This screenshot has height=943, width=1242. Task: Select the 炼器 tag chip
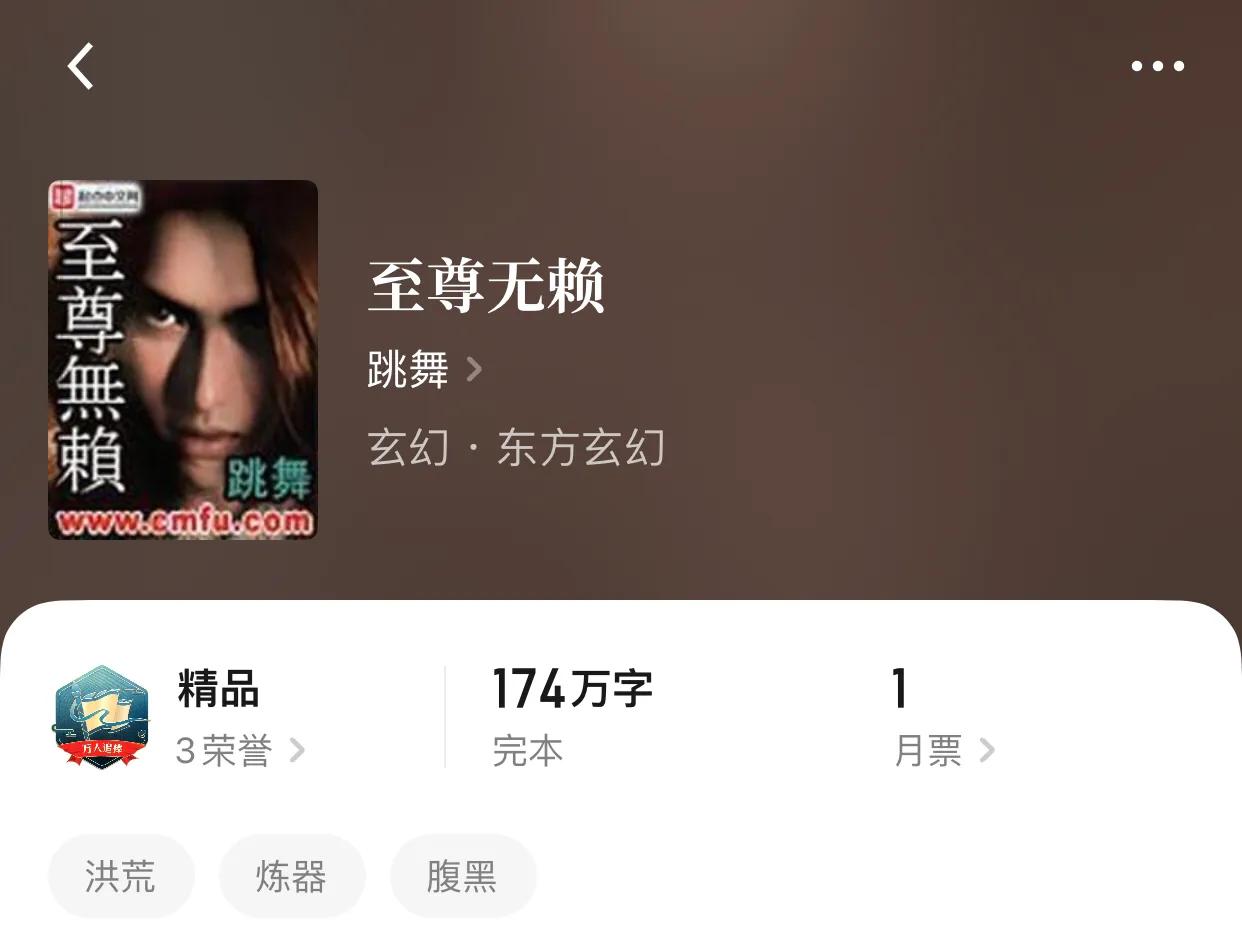coord(292,877)
